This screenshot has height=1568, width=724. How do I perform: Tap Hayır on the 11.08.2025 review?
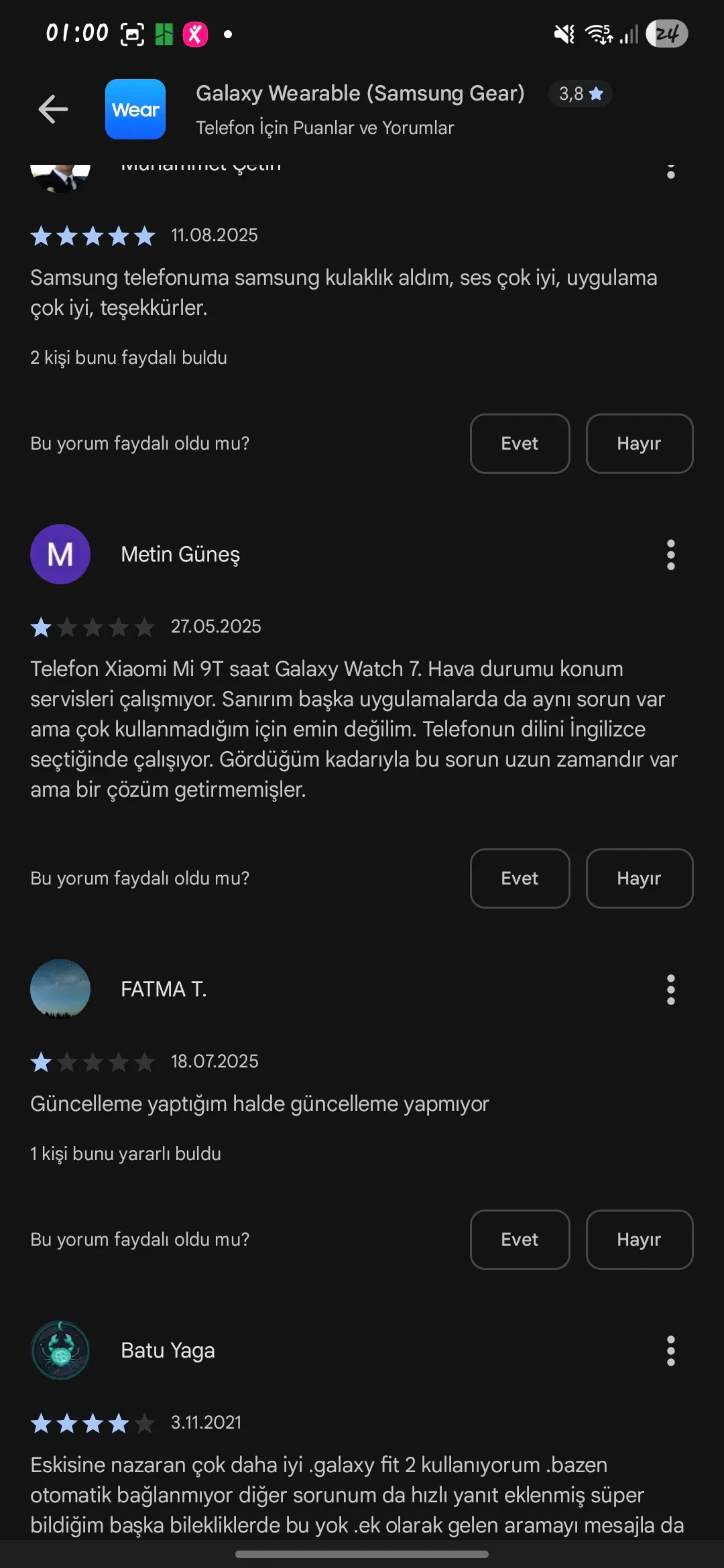tap(639, 444)
